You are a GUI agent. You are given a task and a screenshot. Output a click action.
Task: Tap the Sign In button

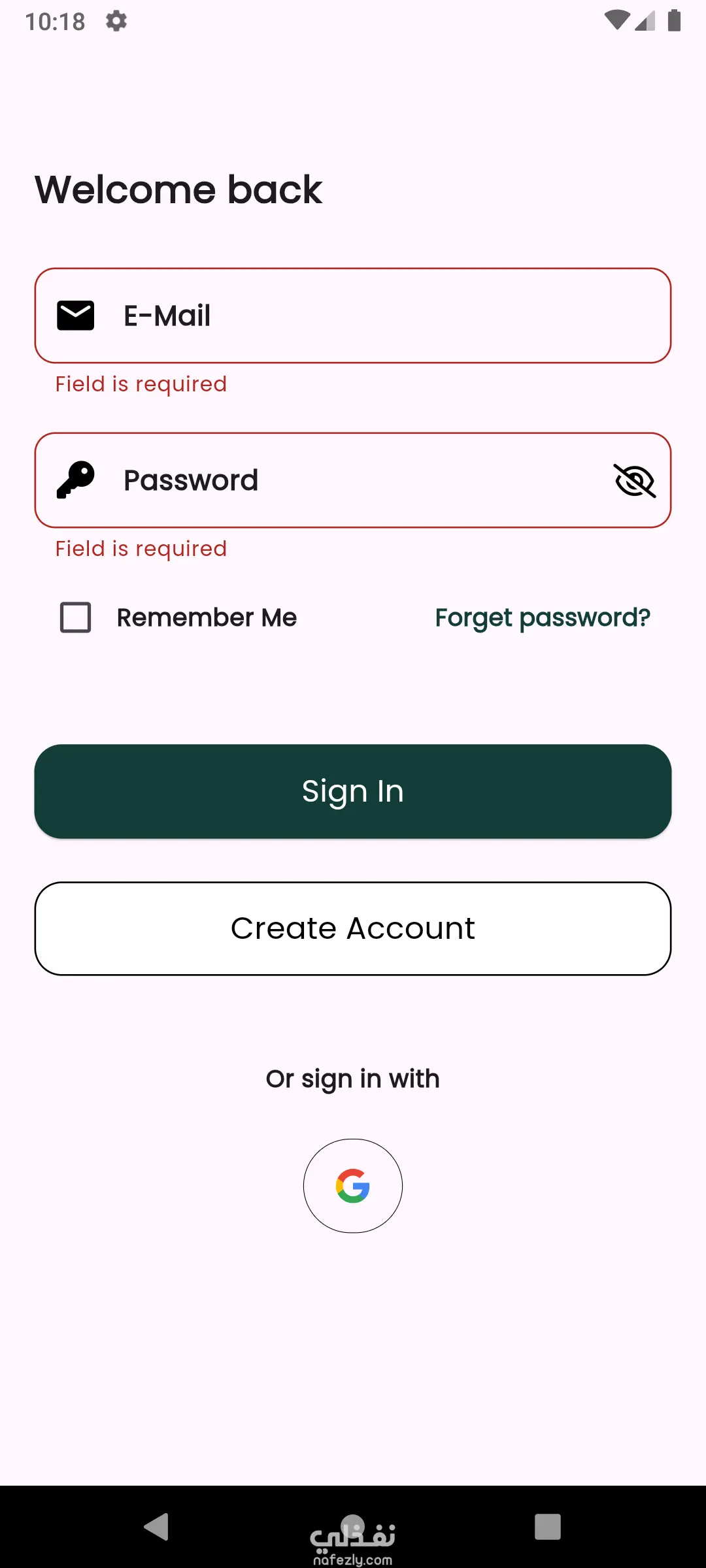point(353,791)
